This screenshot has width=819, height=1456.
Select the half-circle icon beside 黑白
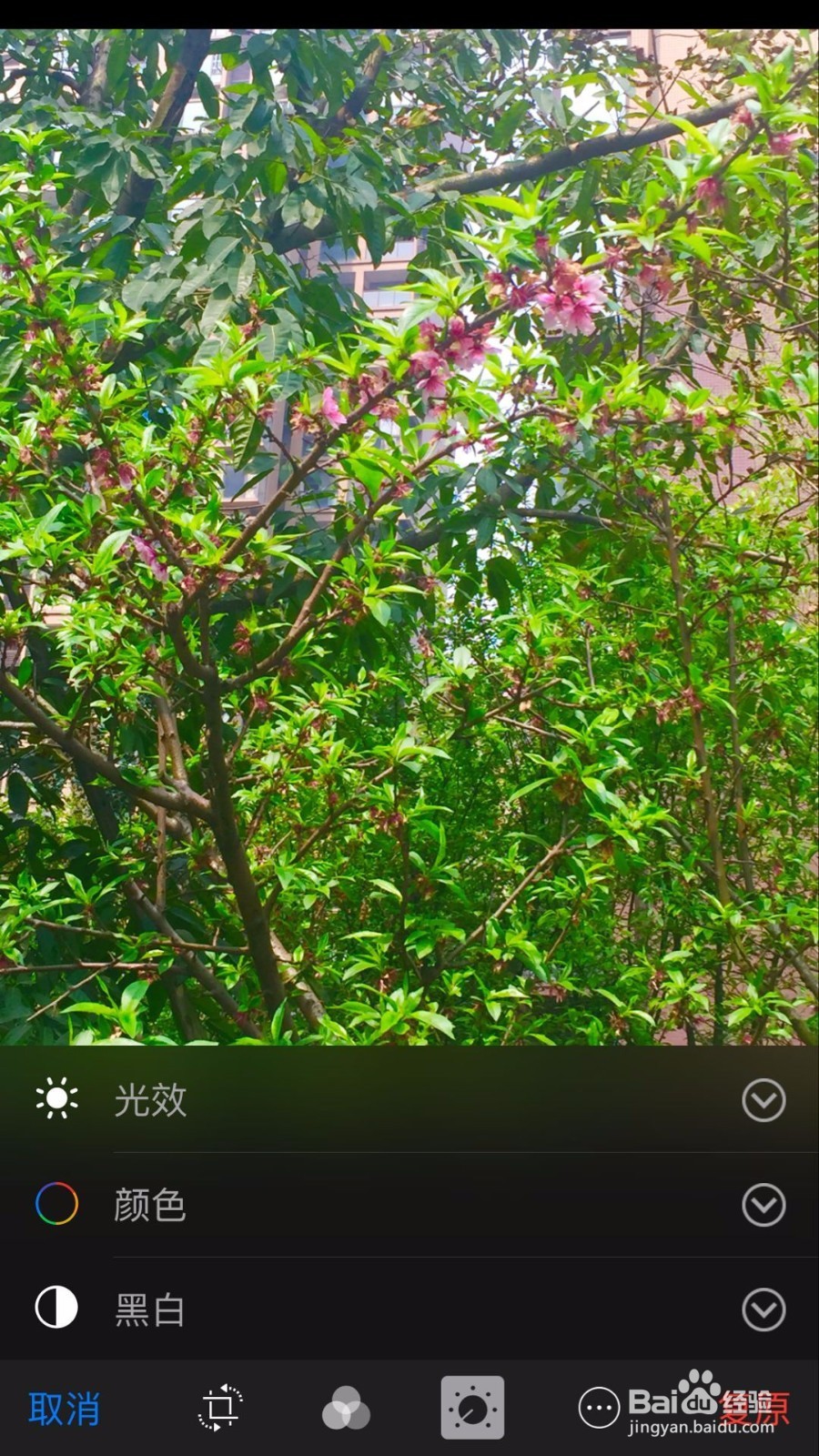(x=55, y=1310)
